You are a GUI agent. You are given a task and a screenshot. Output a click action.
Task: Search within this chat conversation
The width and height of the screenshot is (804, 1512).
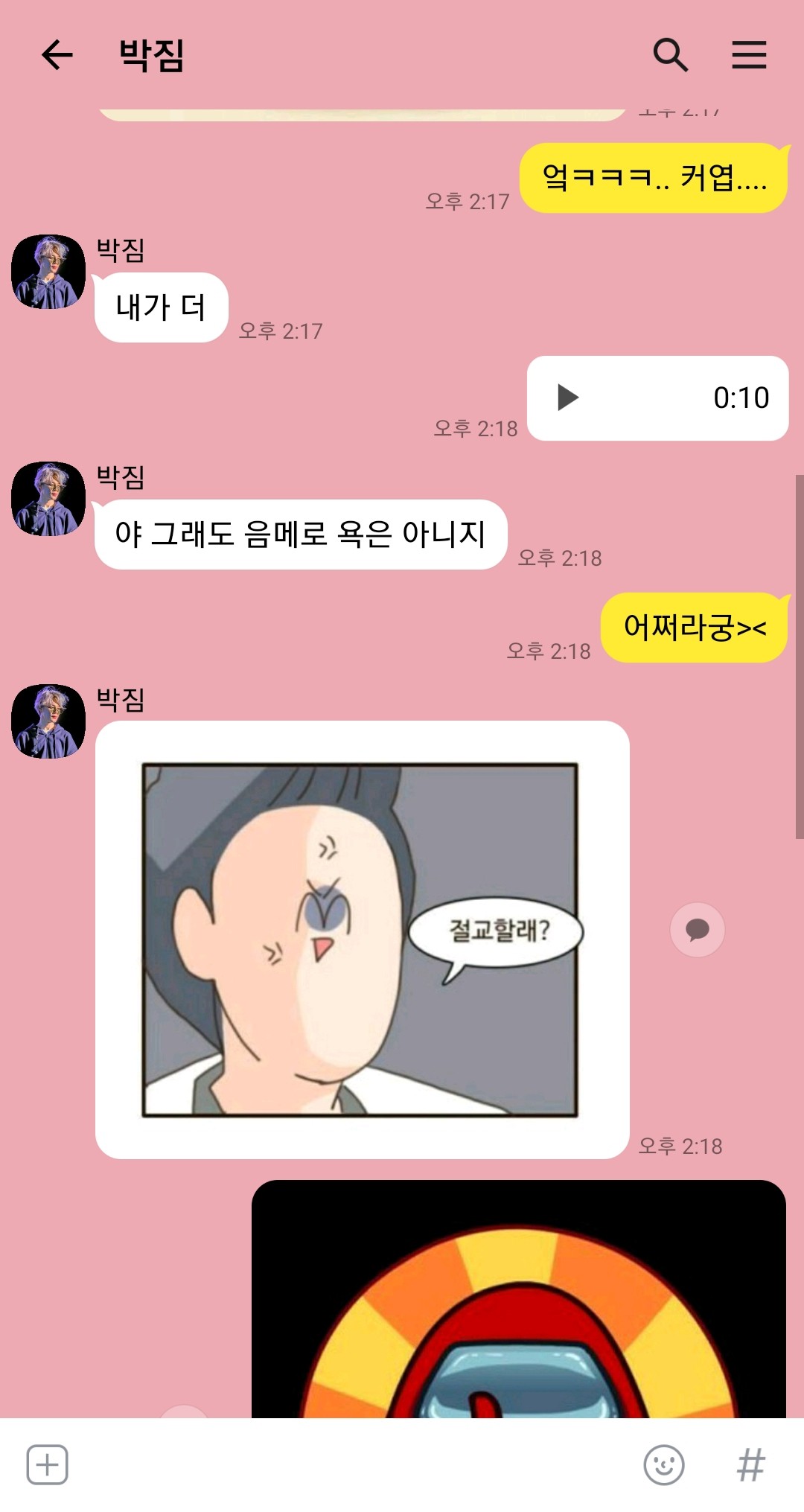click(670, 55)
